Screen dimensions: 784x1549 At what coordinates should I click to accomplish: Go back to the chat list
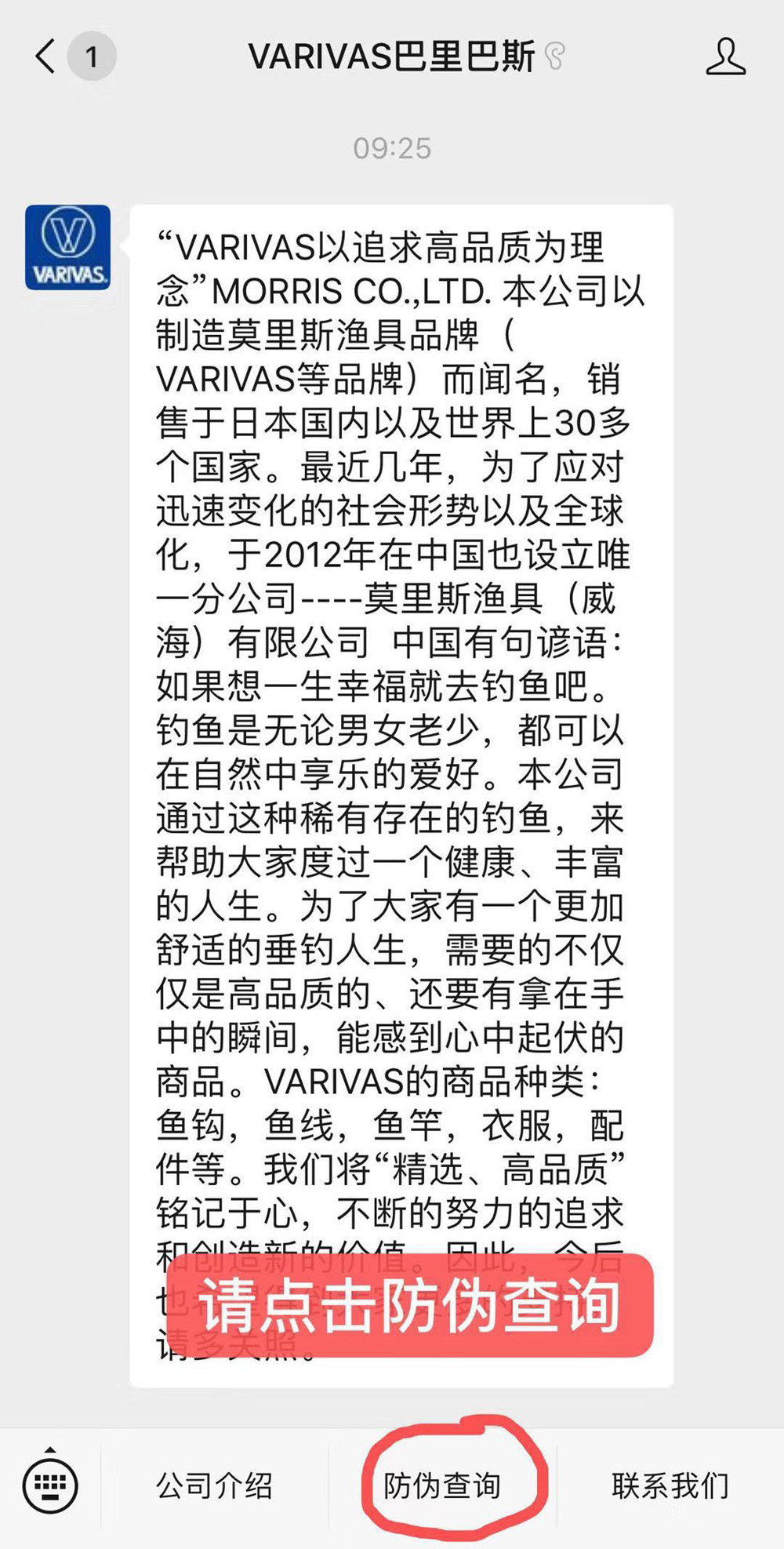pos(47,56)
